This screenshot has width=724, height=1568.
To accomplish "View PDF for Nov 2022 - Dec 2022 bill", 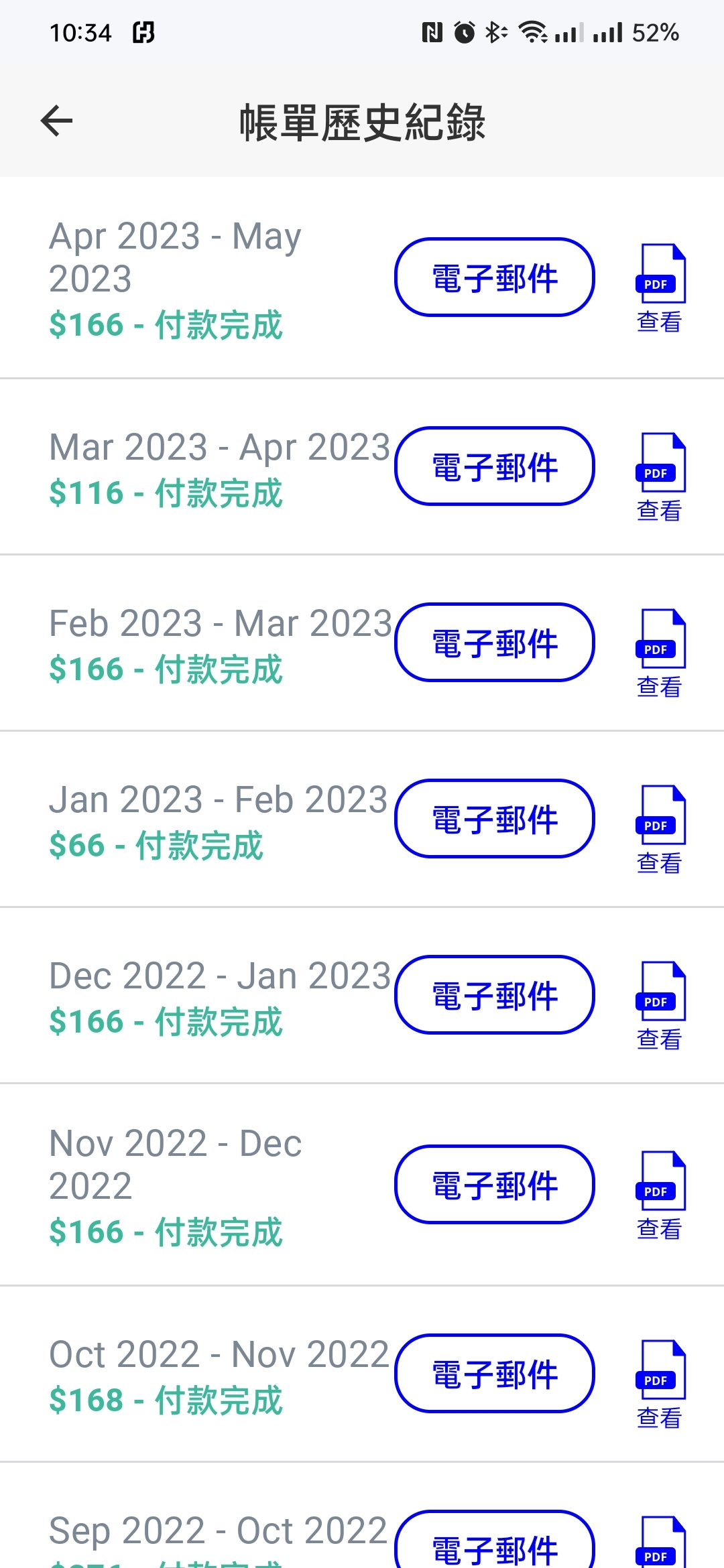I will tap(660, 1195).
